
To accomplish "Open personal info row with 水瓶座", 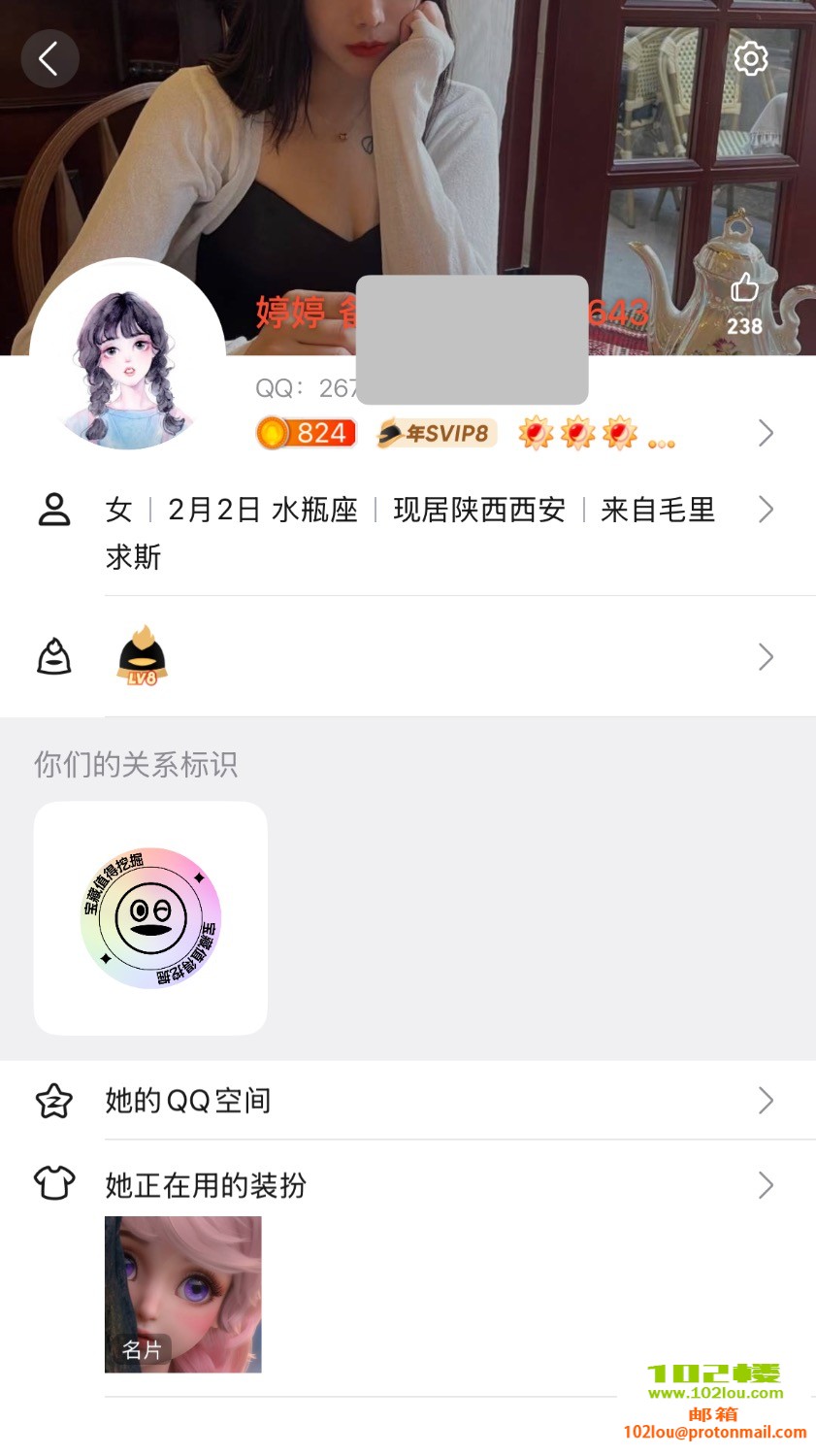I will 427,511.
